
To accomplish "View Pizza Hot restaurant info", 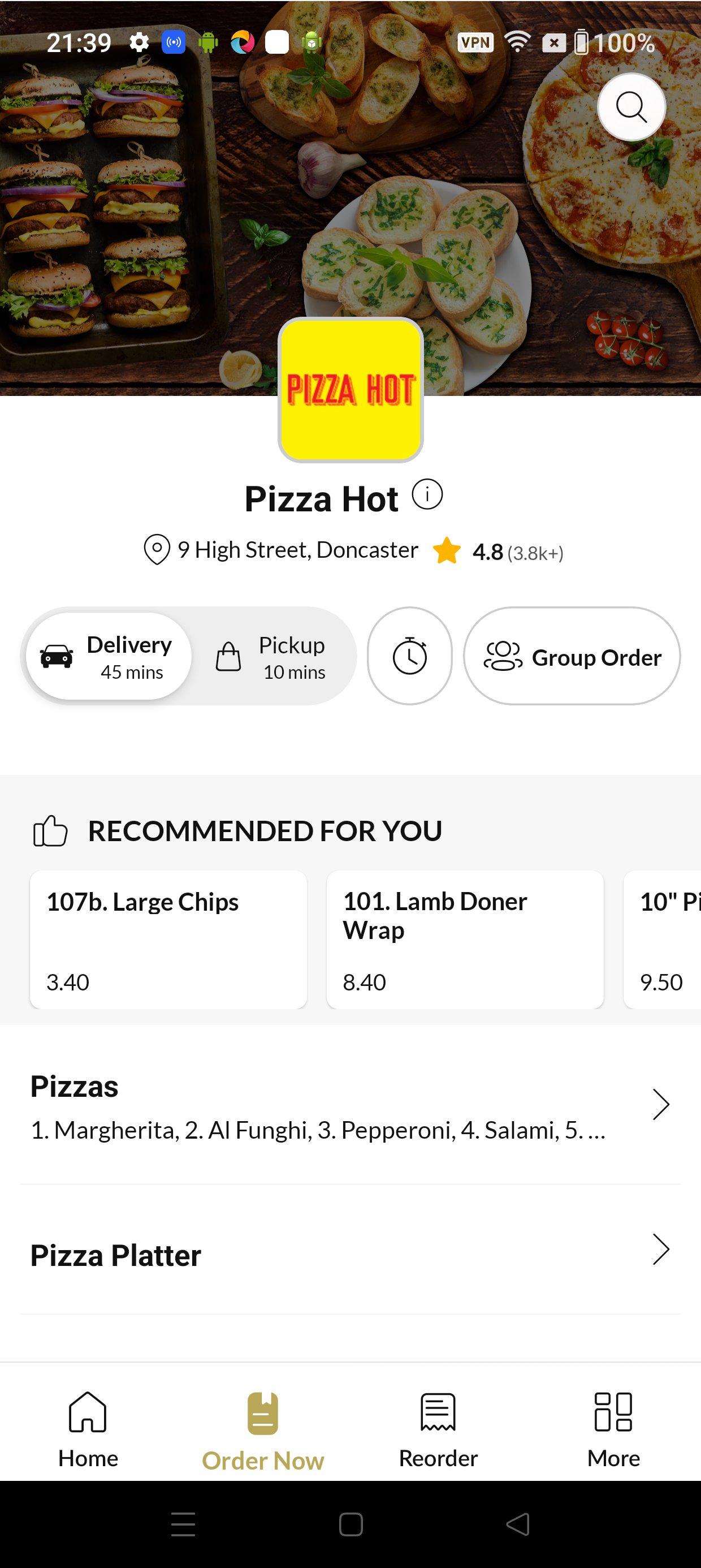I will point(427,494).
